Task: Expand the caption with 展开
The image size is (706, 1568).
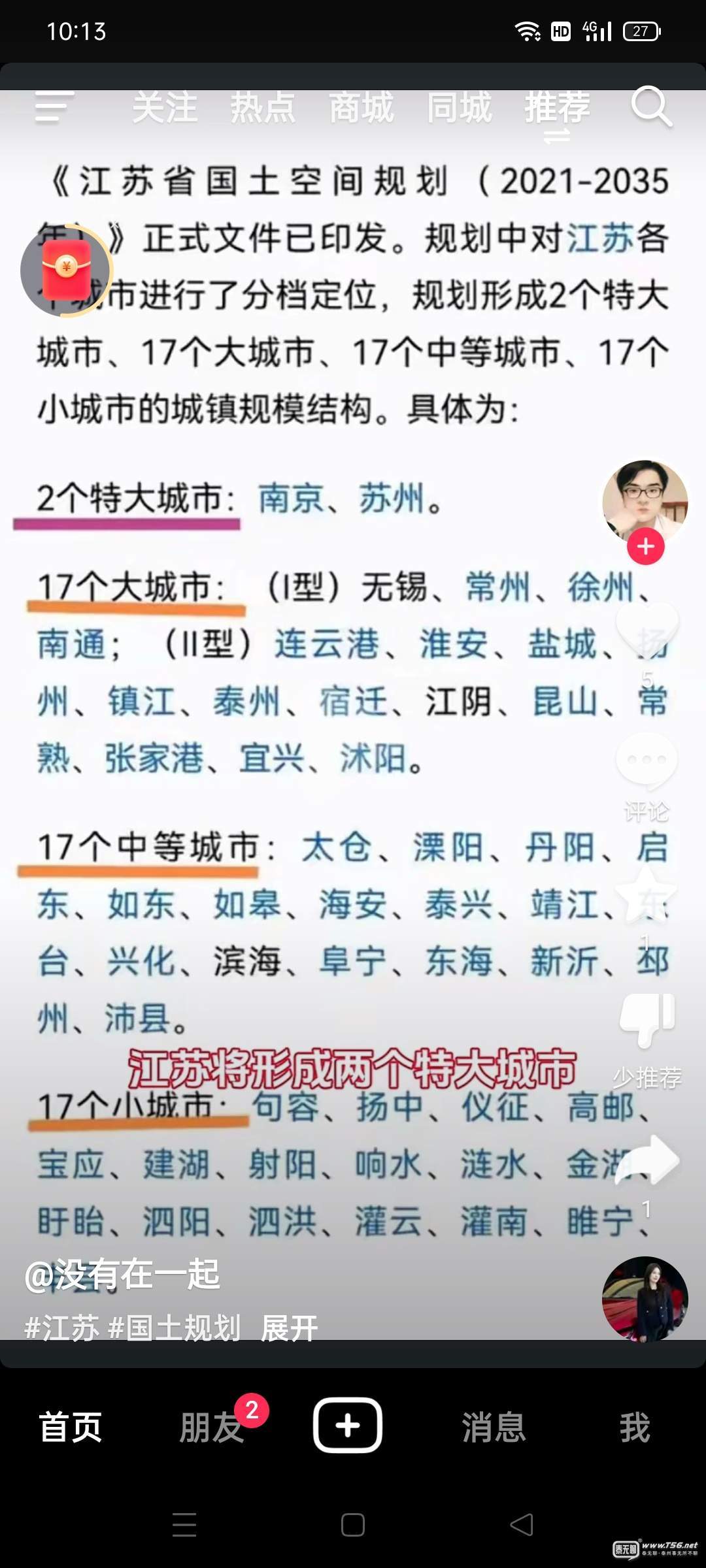Action: point(289,1328)
